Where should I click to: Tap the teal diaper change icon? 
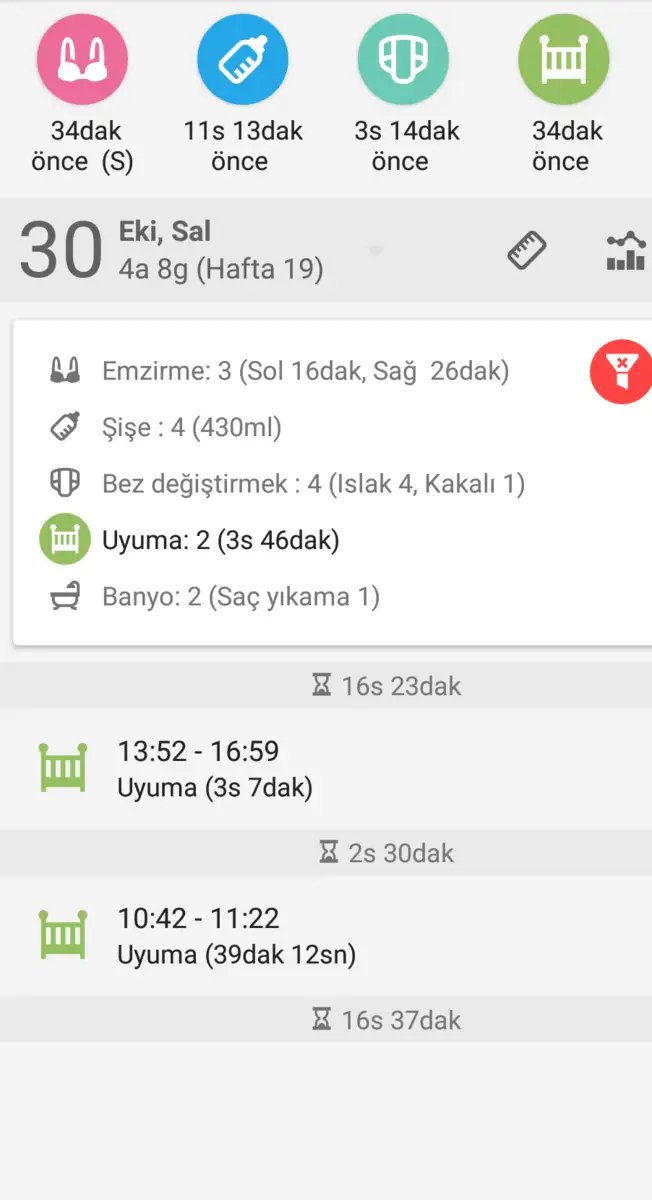click(403, 61)
